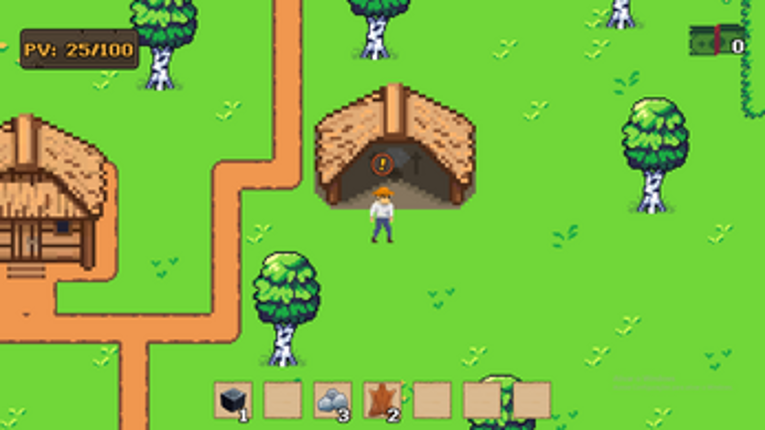
Task: Tap the exclamation quest marker in the hut
Action: point(382,164)
